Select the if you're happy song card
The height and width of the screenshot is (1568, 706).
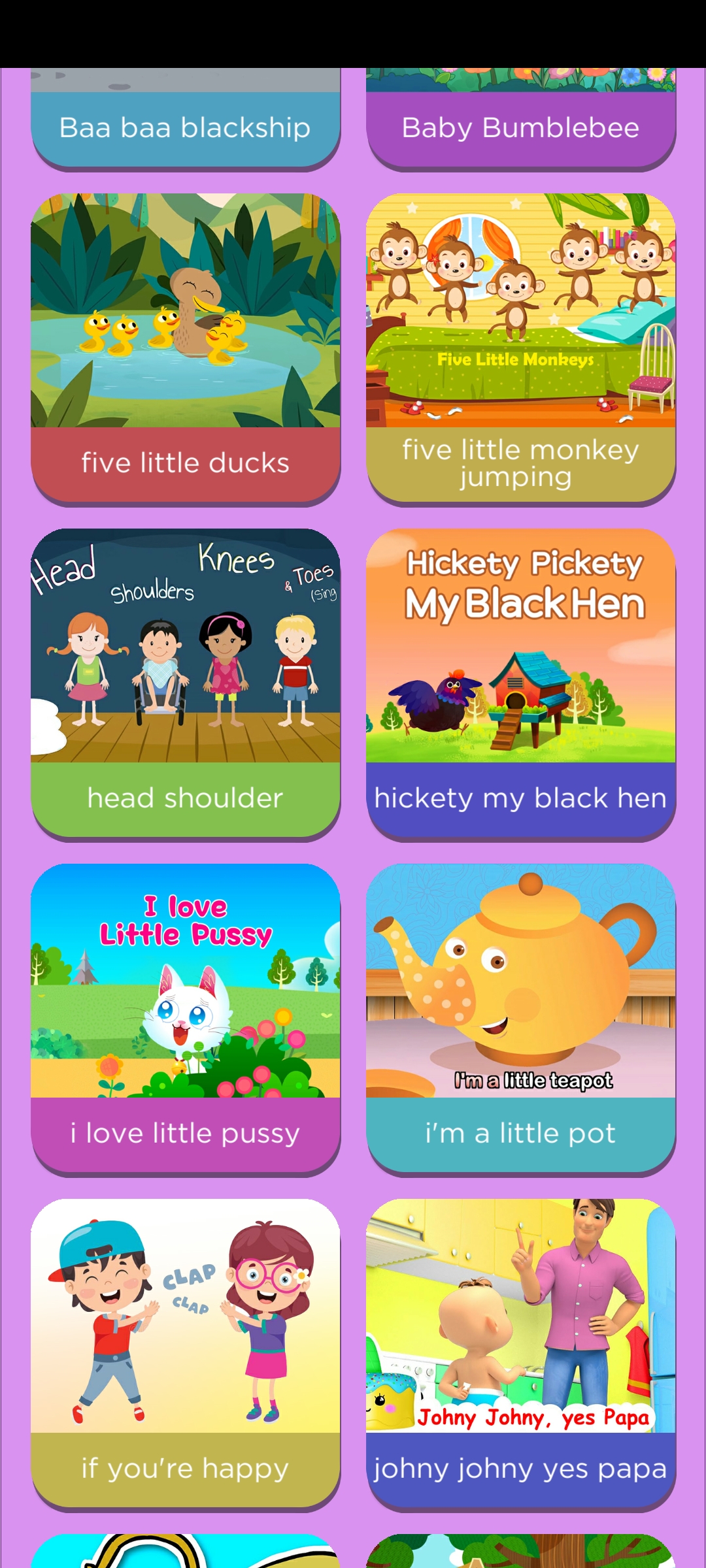186,1355
